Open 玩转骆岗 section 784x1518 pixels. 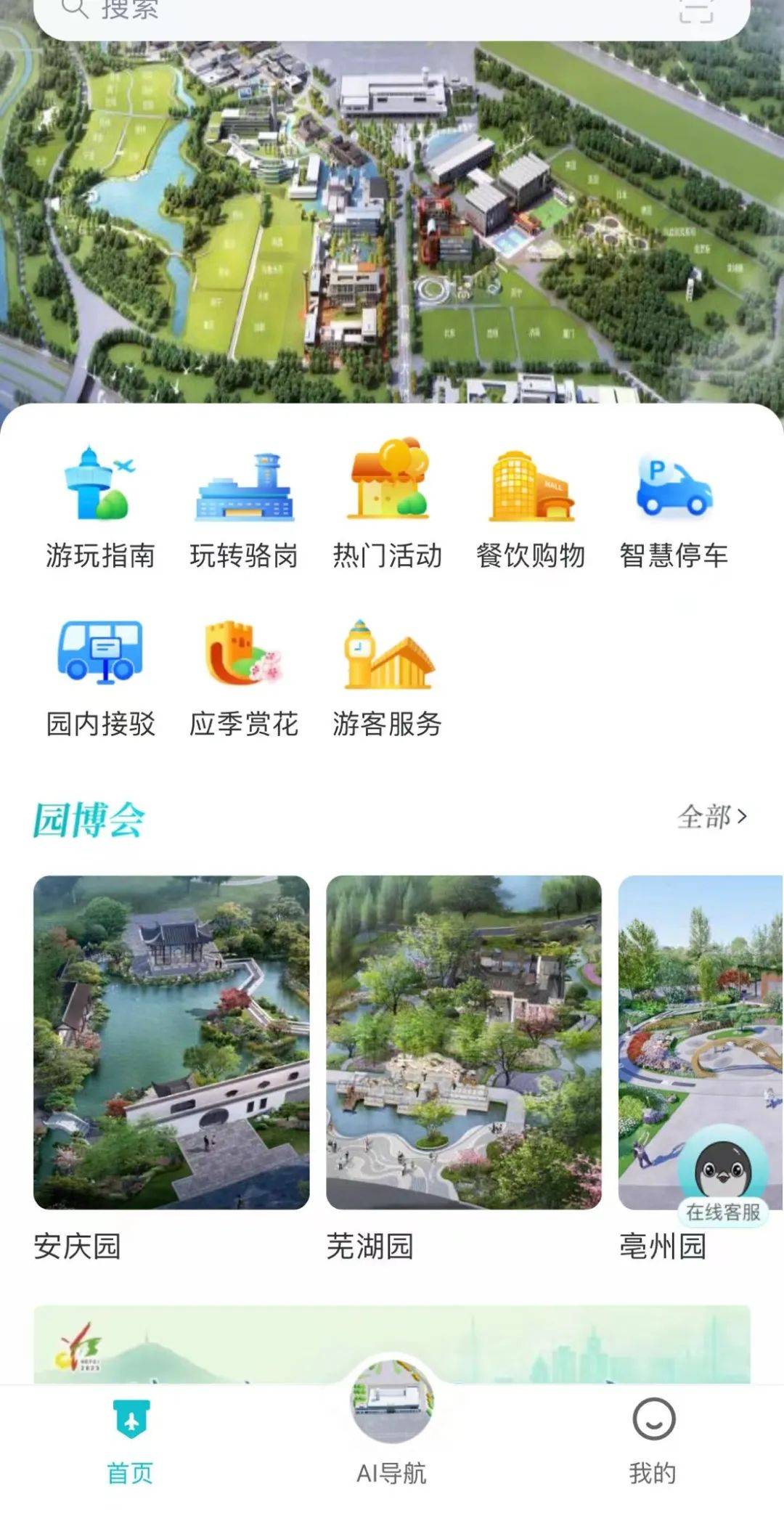(x=244, y=505)
